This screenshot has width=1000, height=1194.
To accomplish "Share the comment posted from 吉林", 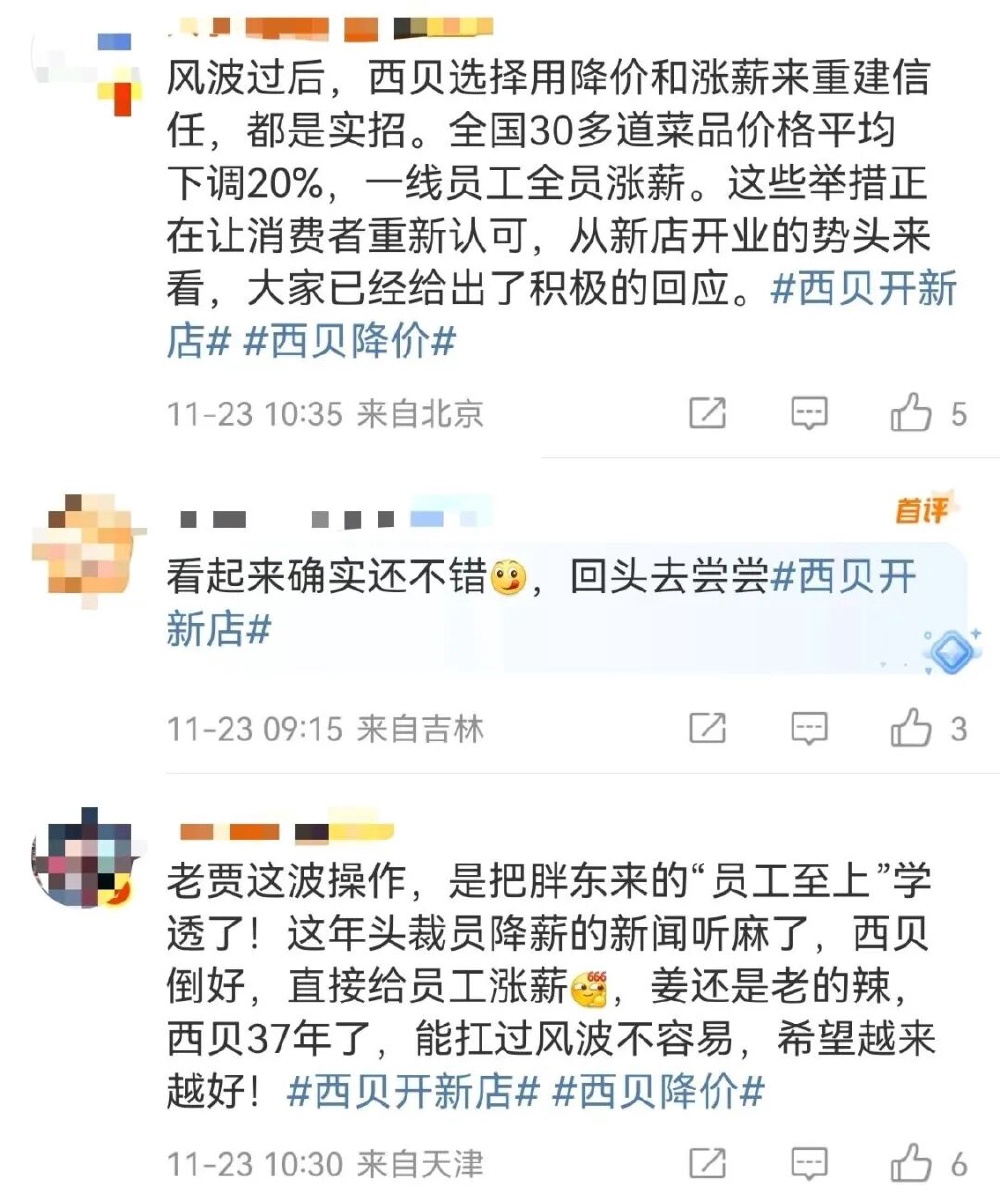I will 707,728.
